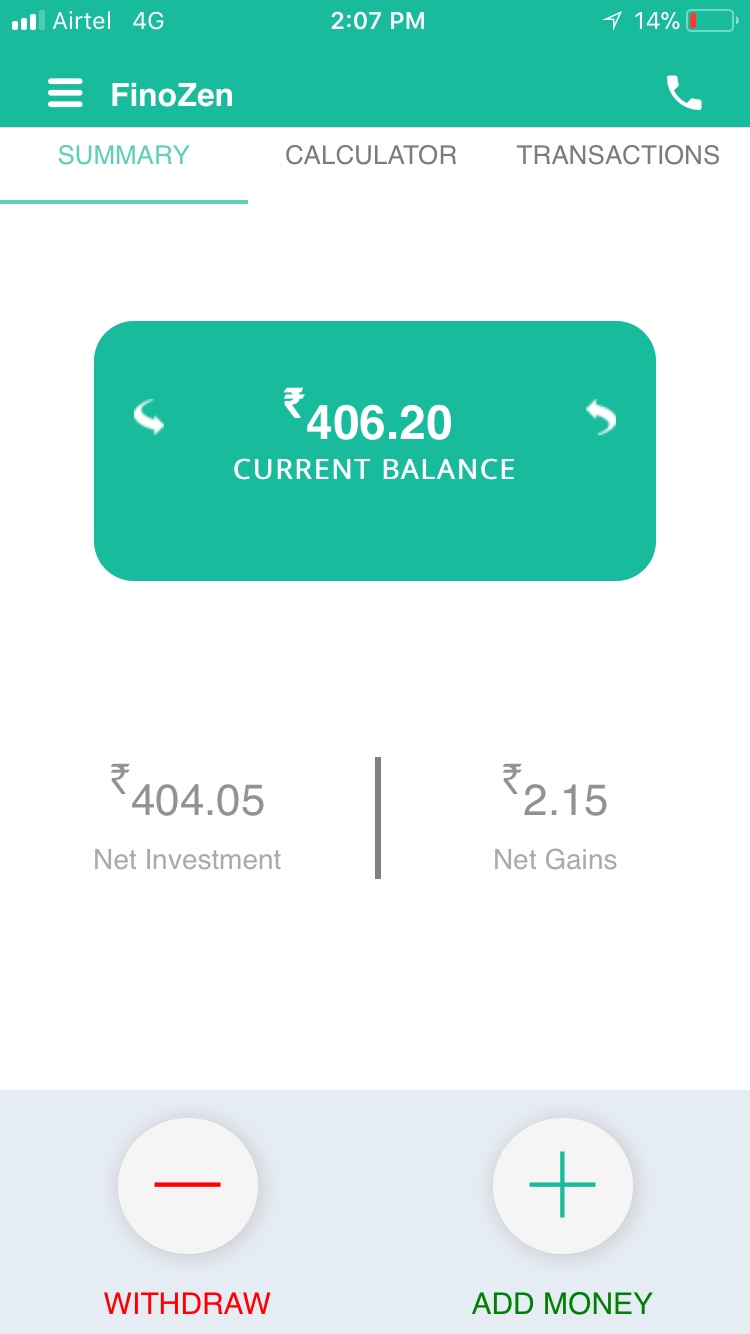Withdraw money with the minus button
750x1334 pixels.
click(x=188, y=1185)
